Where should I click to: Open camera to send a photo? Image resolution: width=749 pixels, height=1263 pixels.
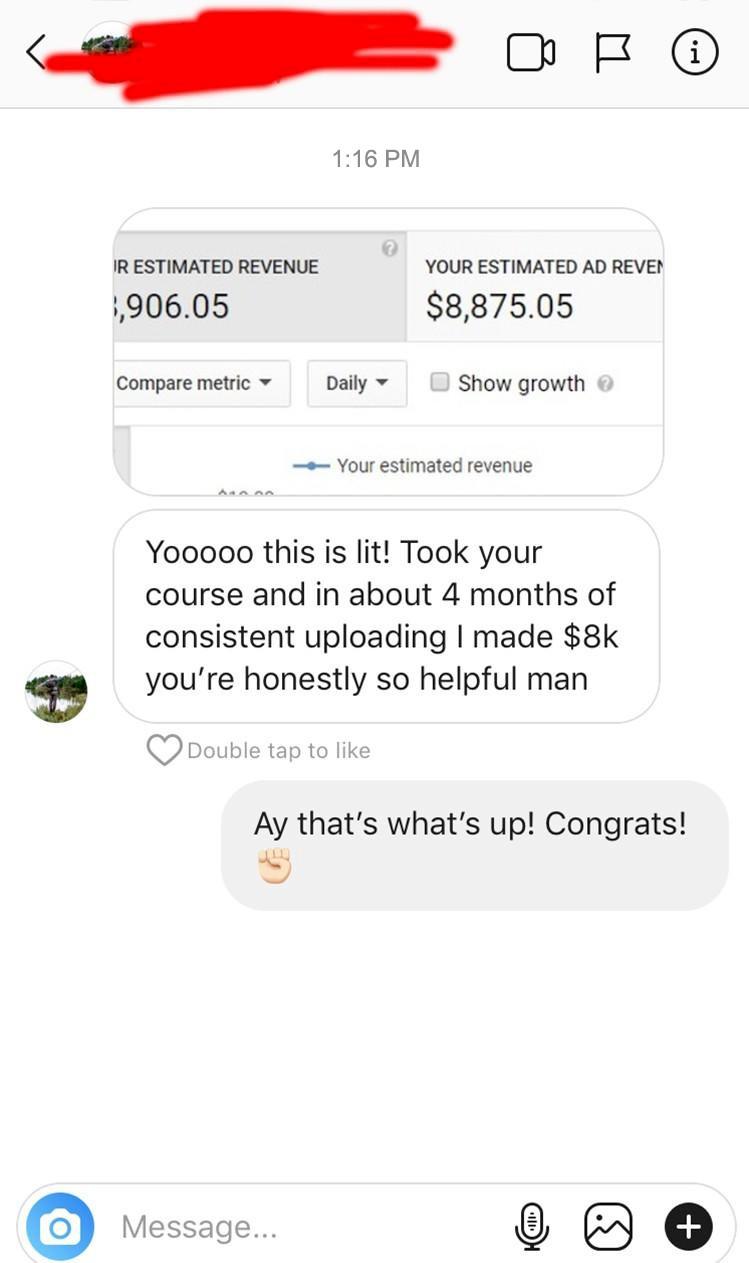(60, 1226)
